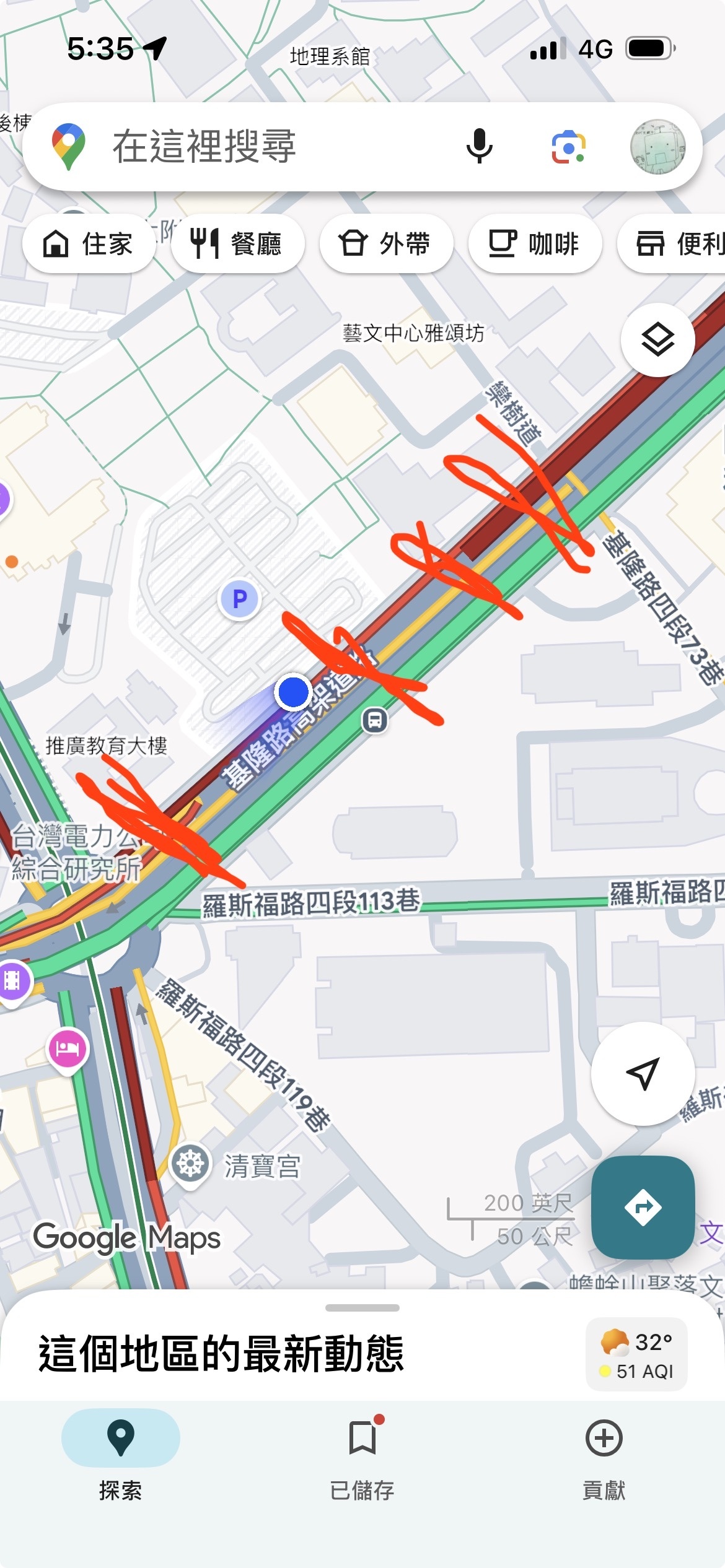Tap the bus stop marker
725x1568 pixels.
click(x=375, y=720)
